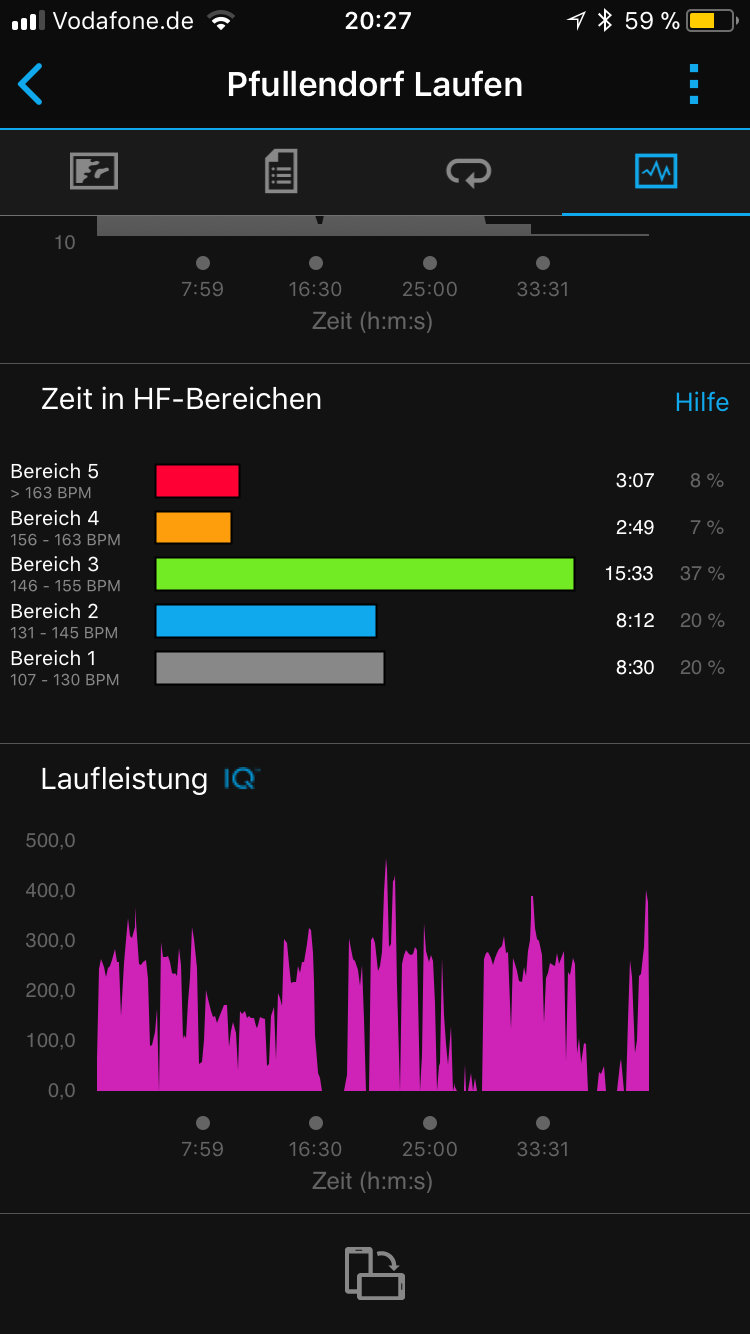The width and height of the screenshot is (750, 1334).
Task: Go back with the top-left arrow
Action: [31, 84]
